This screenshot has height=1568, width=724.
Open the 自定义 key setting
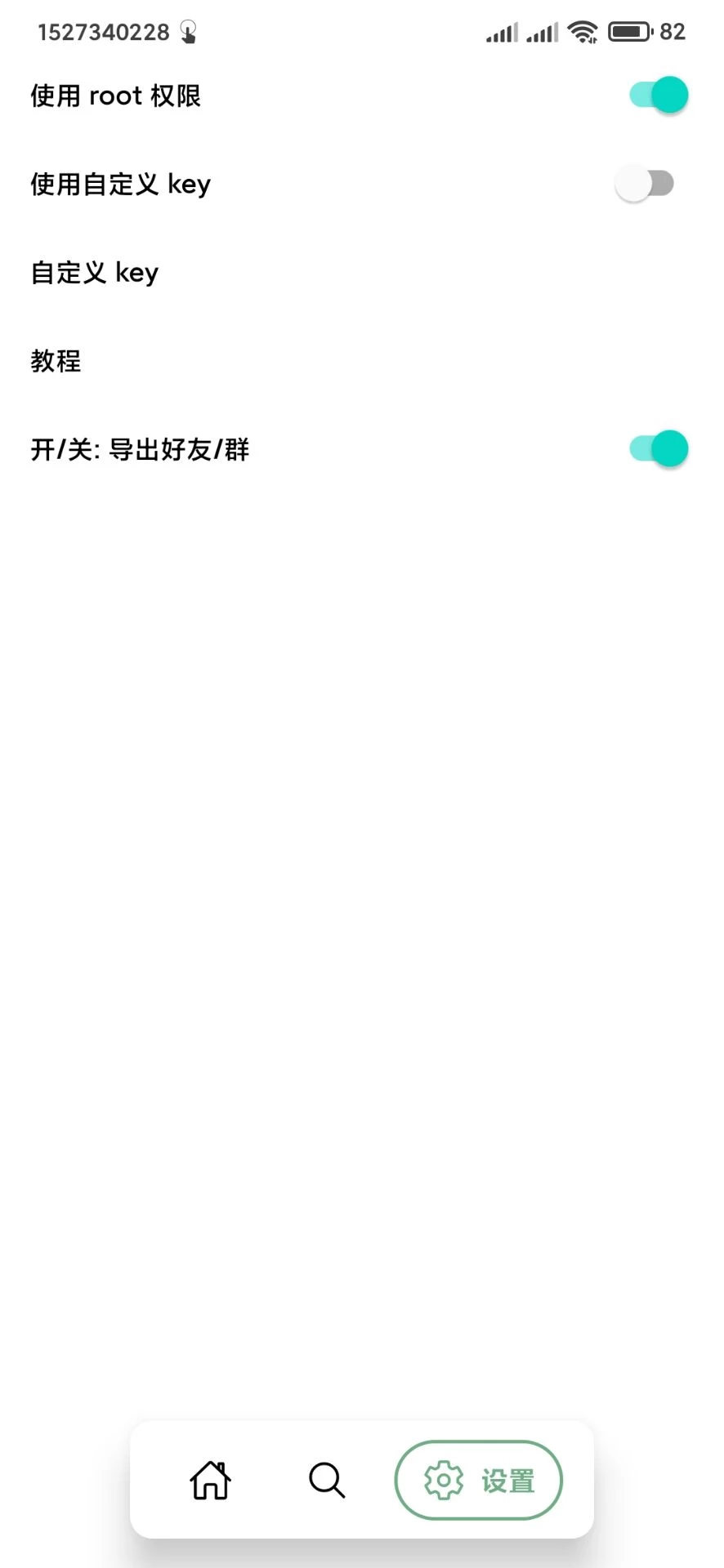[95, 273]
